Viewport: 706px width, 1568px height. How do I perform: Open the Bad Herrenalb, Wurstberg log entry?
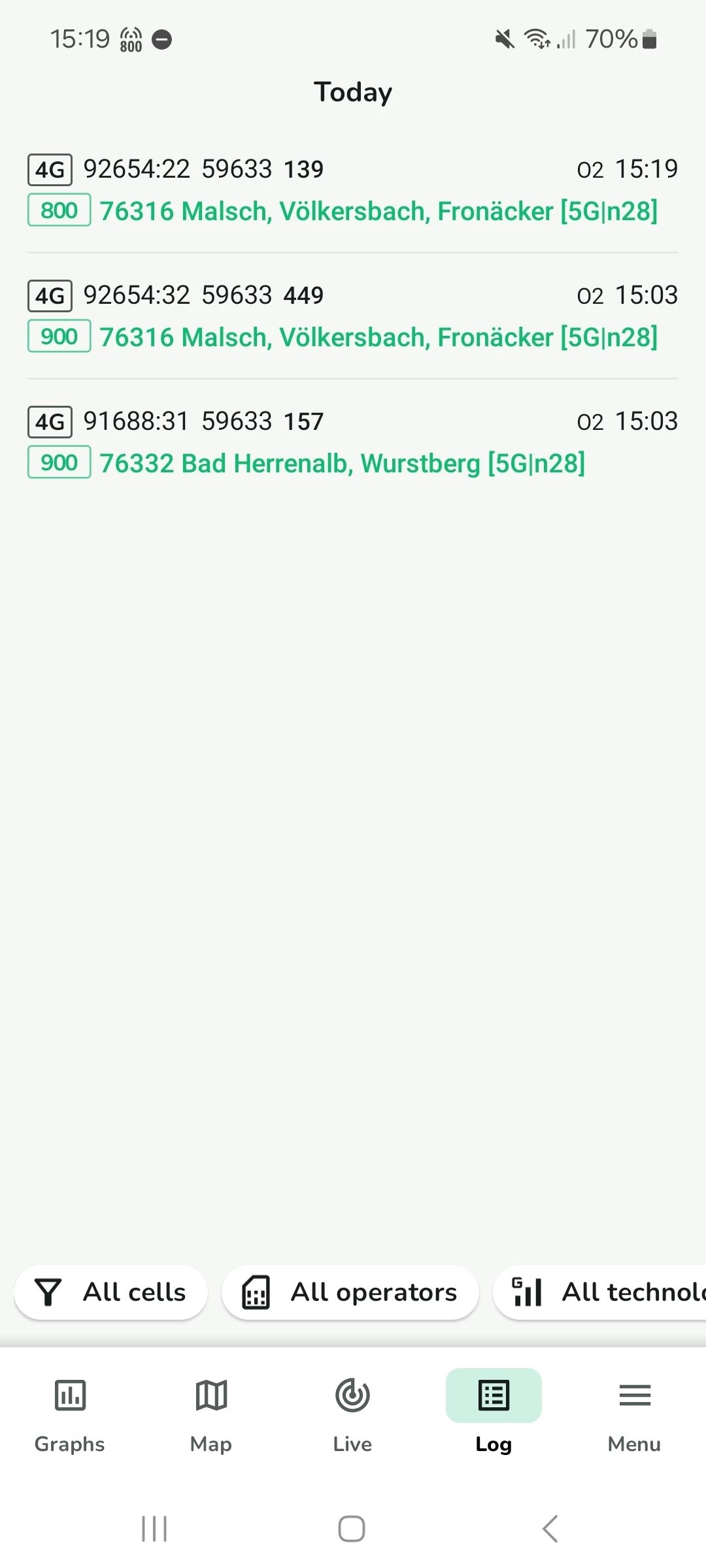(x=353, y=442)
